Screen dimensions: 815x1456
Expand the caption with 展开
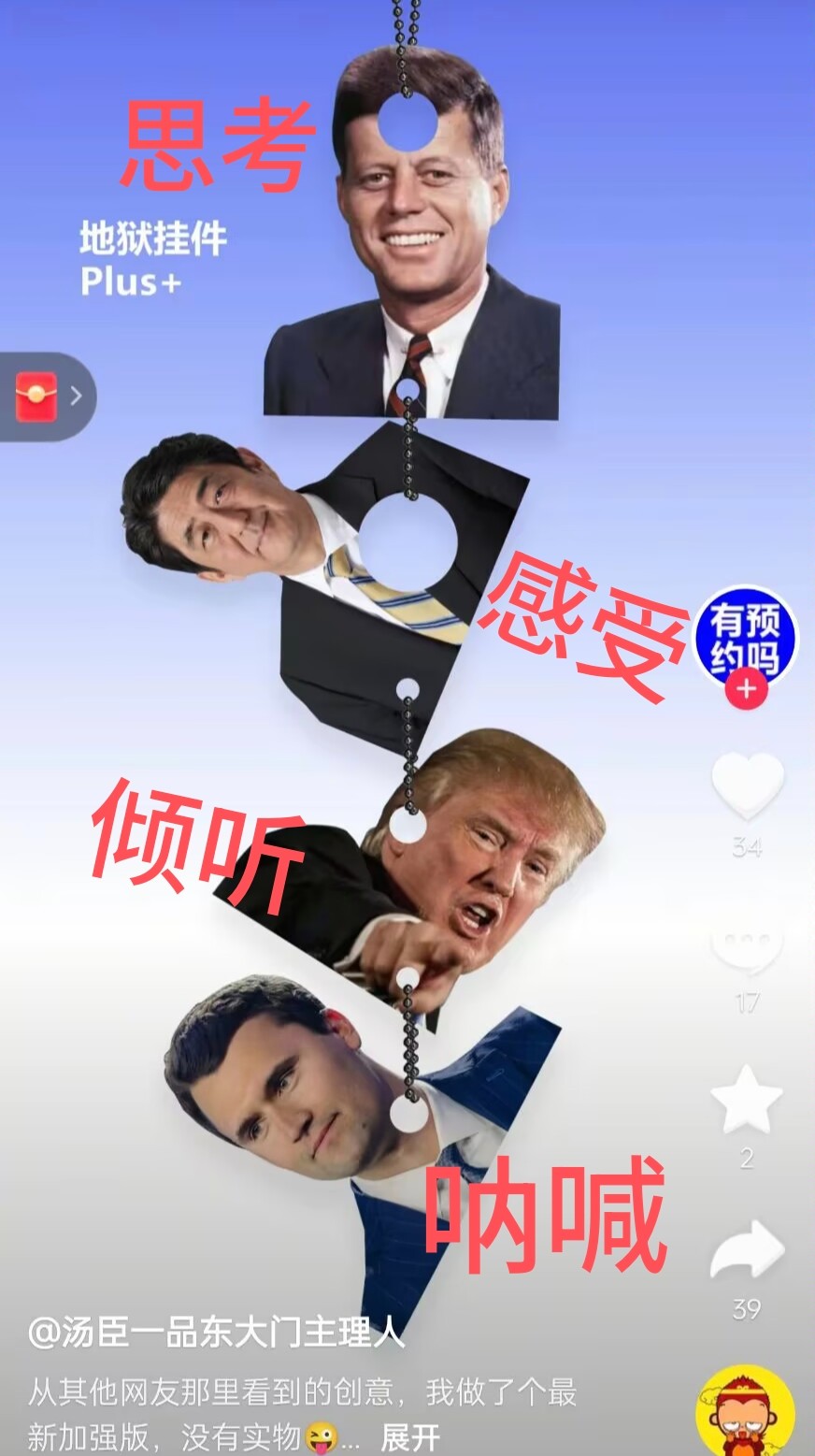click(410, 1436)
